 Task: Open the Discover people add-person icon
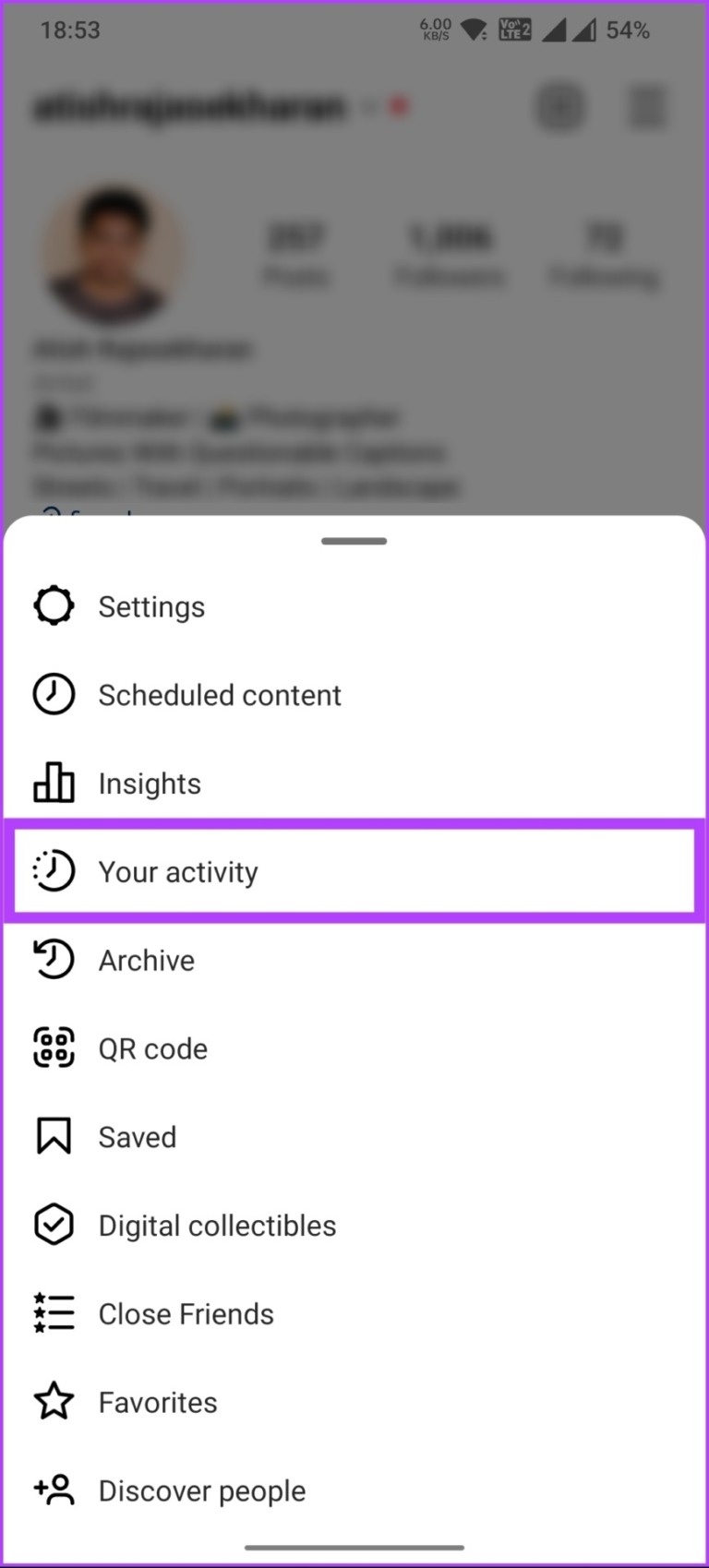click(x=54, y=1490)
